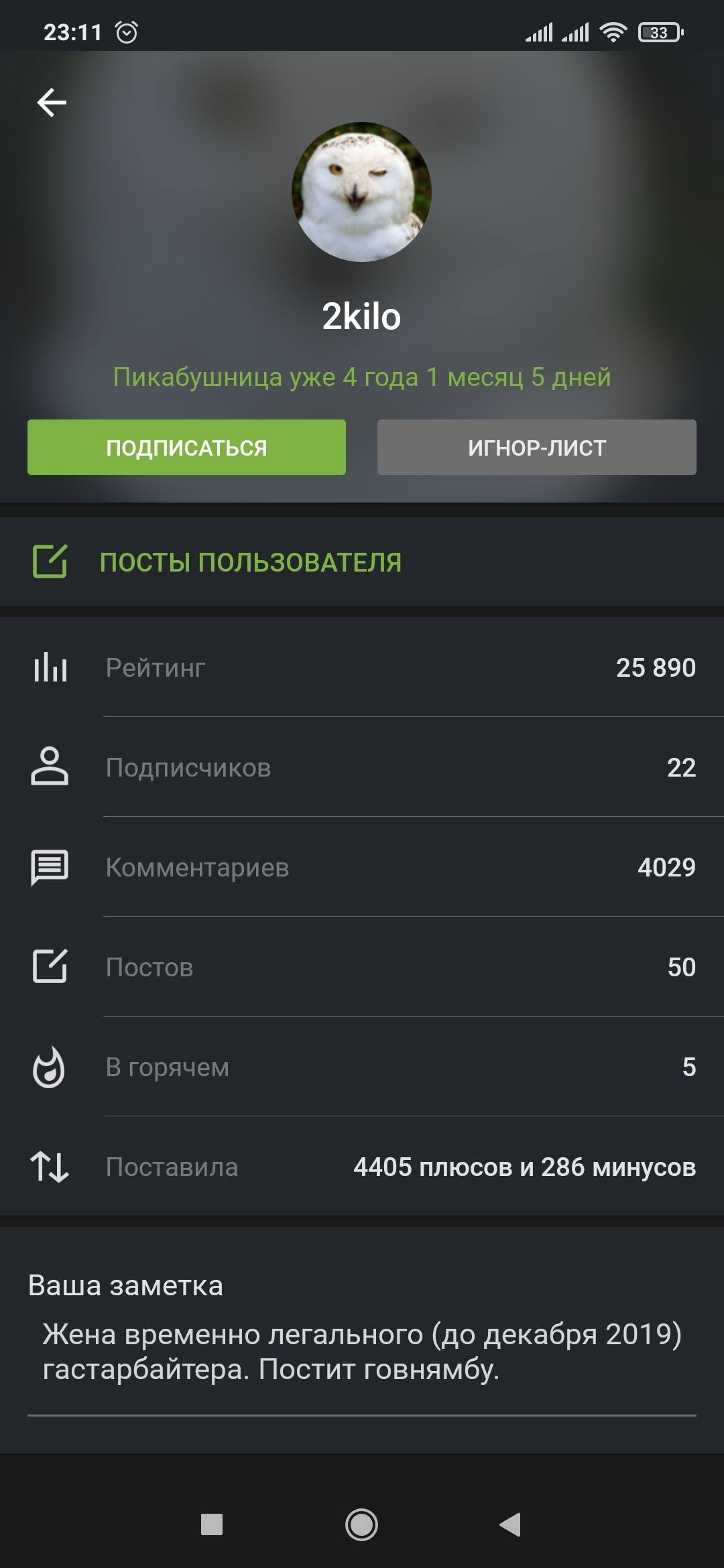Image resolution: width=724 pixels, height=1568 pixels.
Task: Tap the system home button
Action: click(361, 1525)
